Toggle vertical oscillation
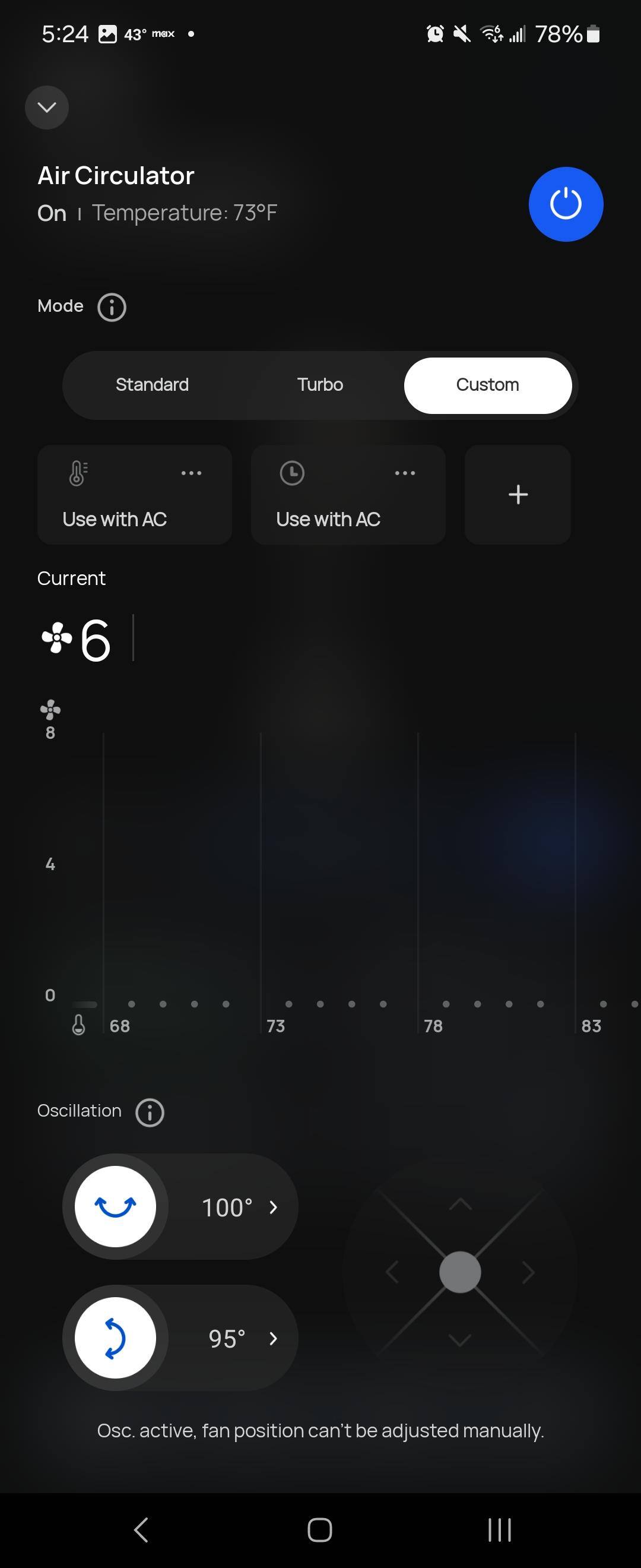641x1568 pixels. point(116,1338)
